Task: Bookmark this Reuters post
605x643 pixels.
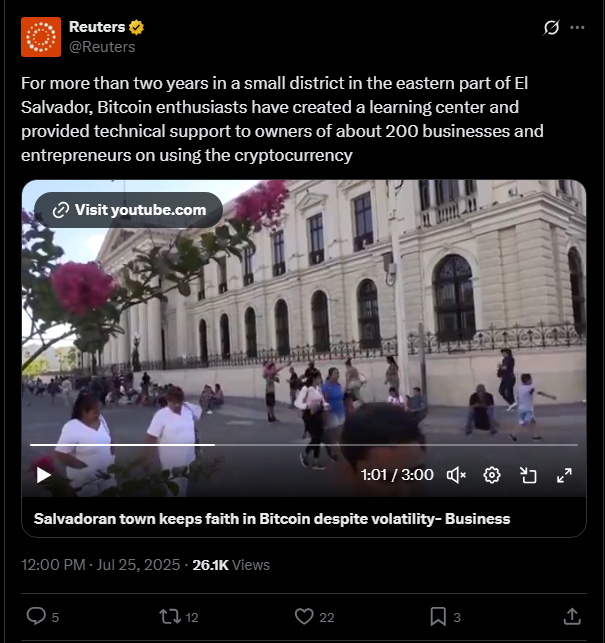Action: (x=438, y=616)
